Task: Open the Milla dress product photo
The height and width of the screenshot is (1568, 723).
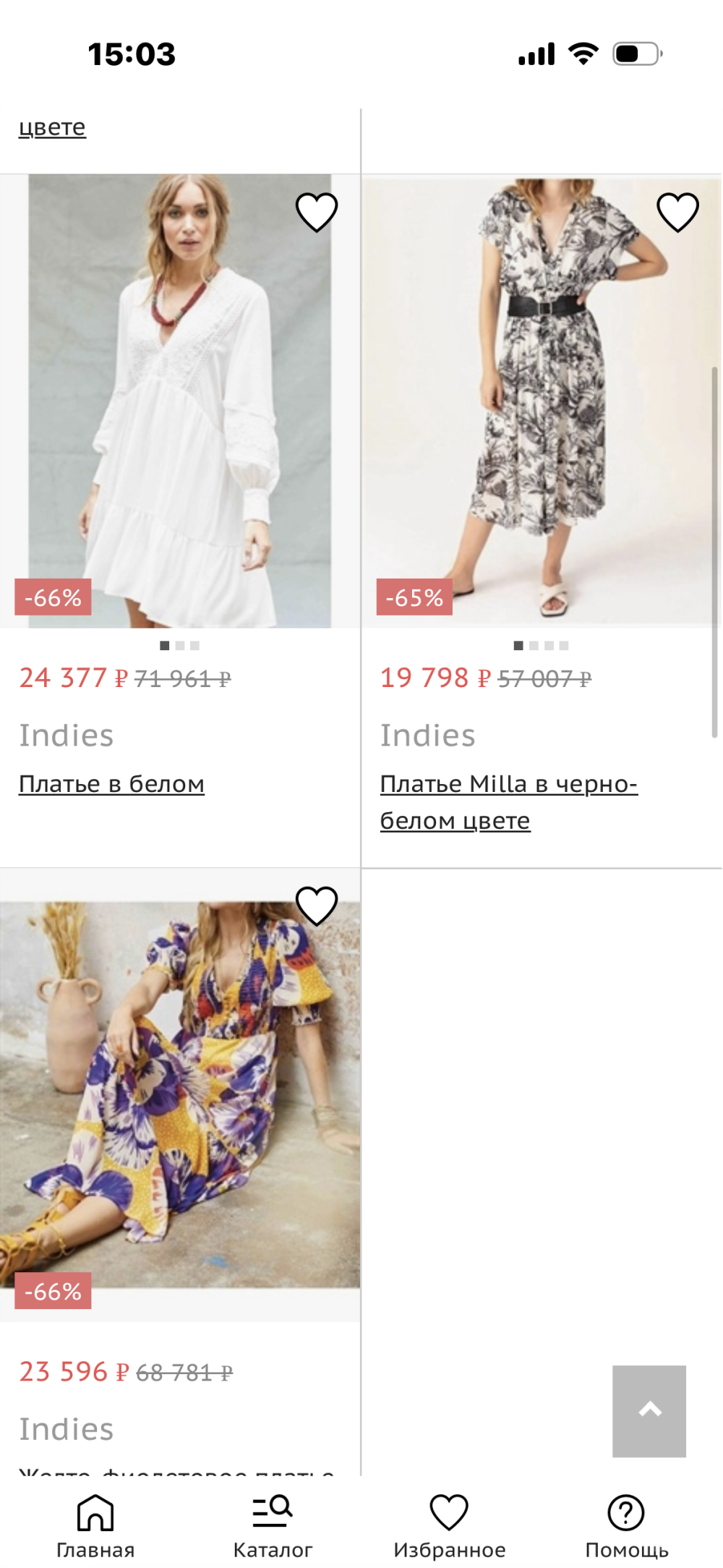Action: click(541, 401)
